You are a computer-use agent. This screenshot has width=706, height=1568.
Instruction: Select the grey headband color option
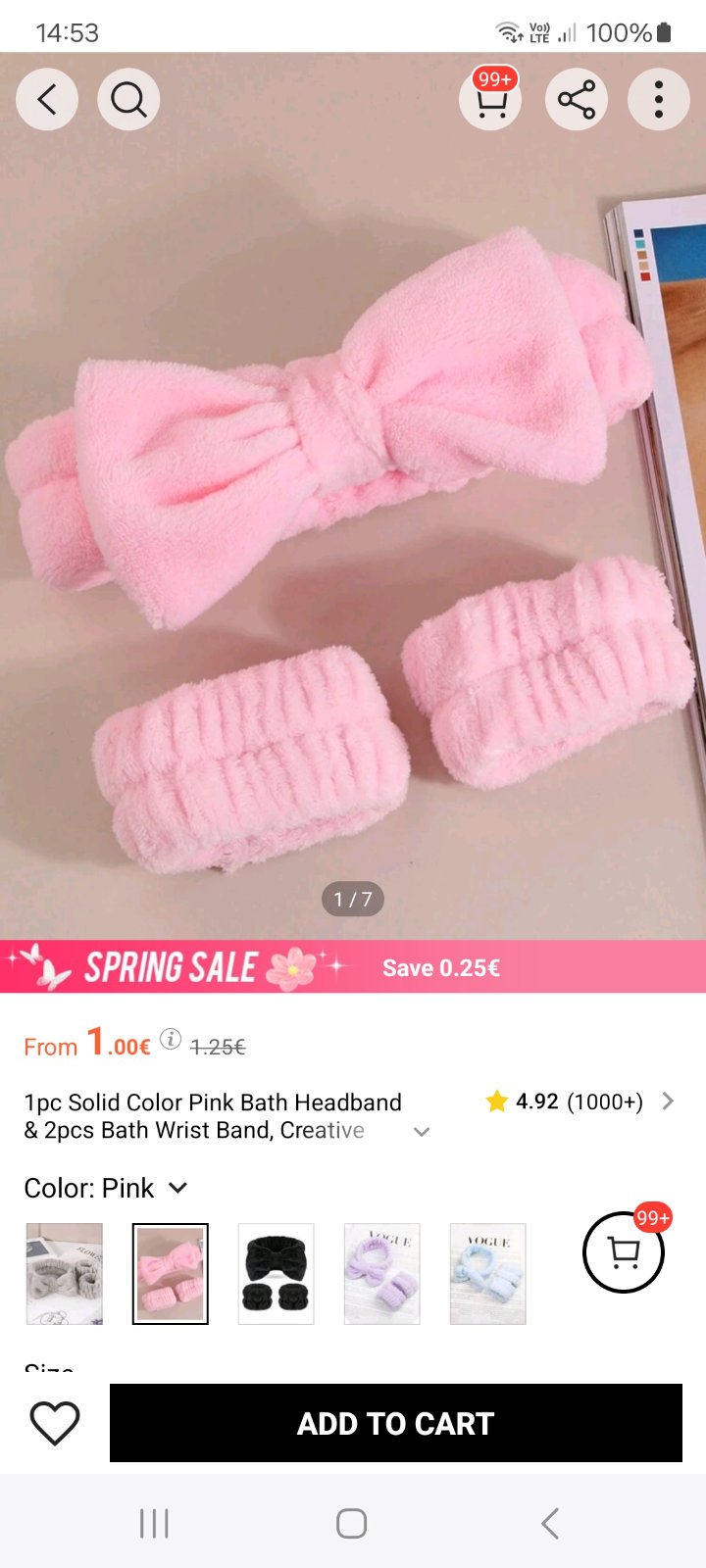pyautogui.click(x=65, y=1273)
